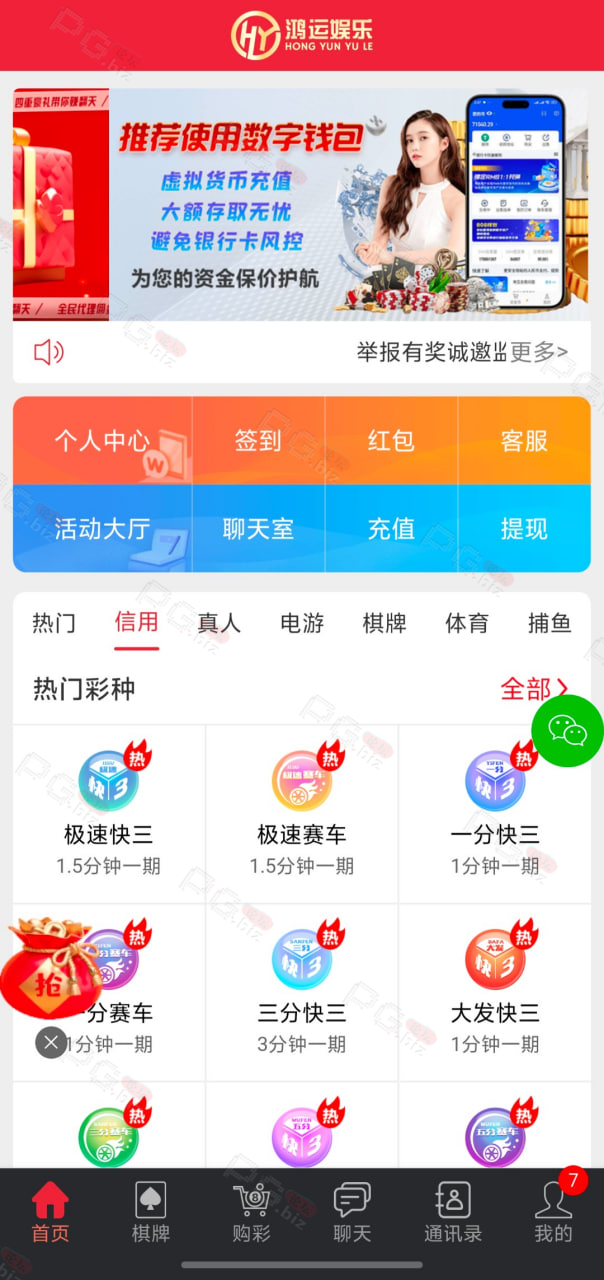Image resolution: width=604 pixels, height=1280 pixels.
Task: Select the 电游 category tab
Action: pos(302,623)
